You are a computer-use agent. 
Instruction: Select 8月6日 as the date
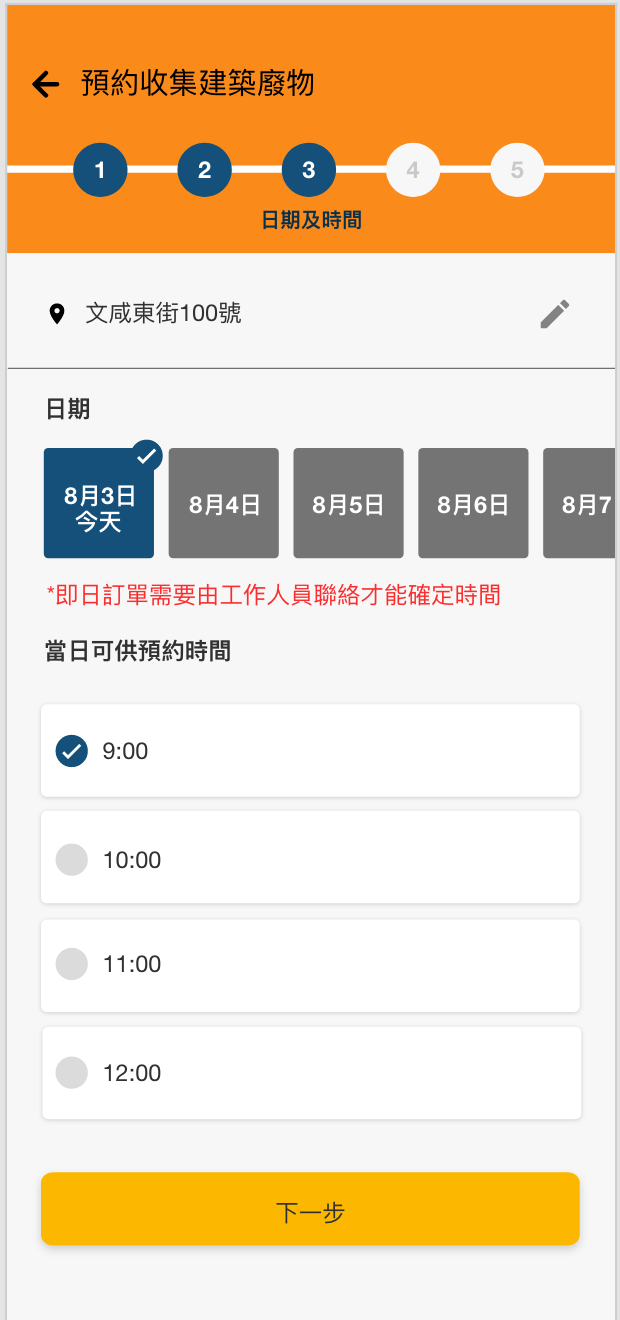pos(473,503)
